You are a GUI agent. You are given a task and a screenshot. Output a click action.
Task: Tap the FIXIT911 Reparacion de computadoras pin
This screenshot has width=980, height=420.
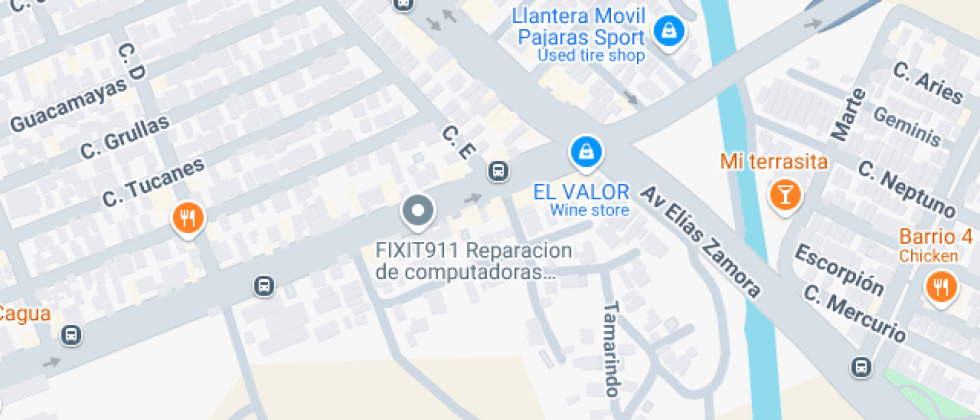417,211
